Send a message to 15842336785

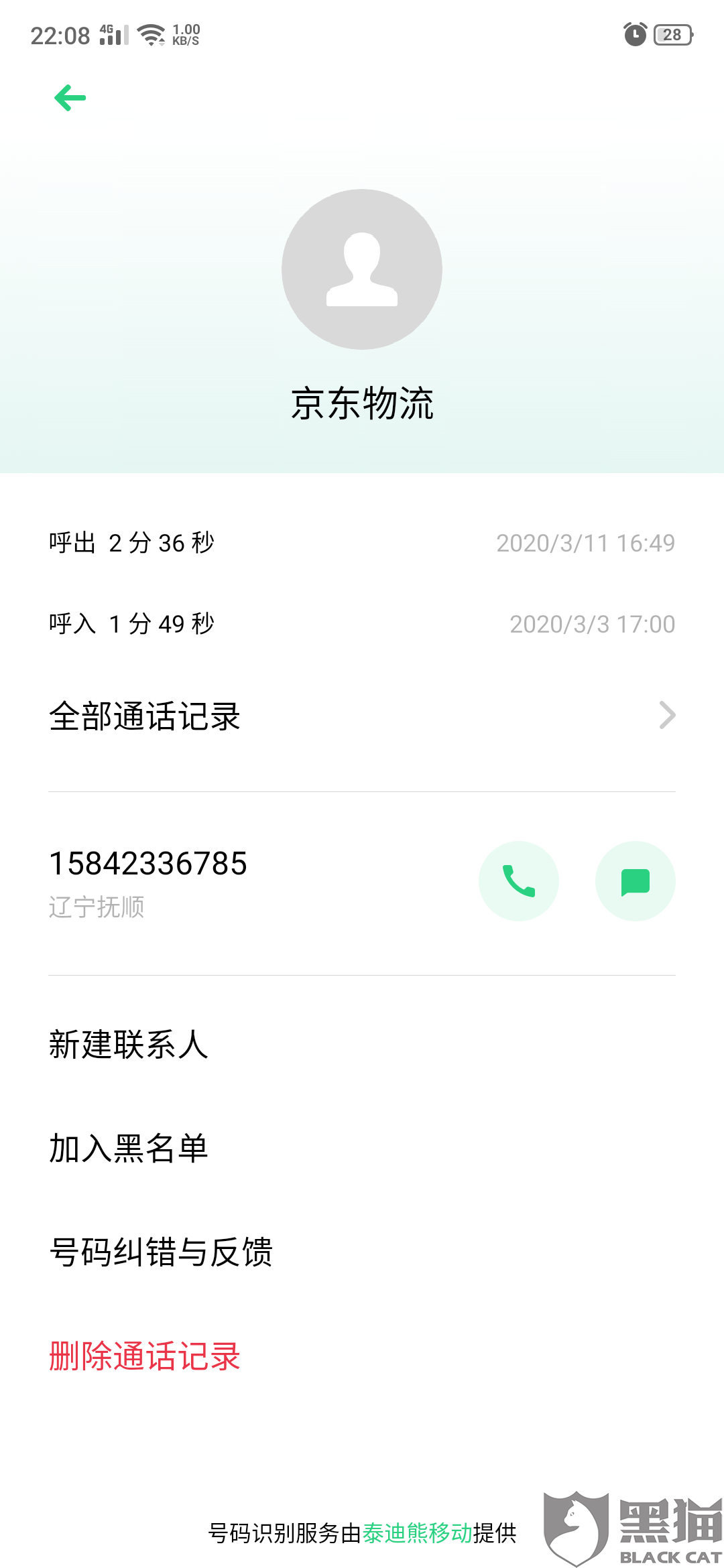coord(635,881)
